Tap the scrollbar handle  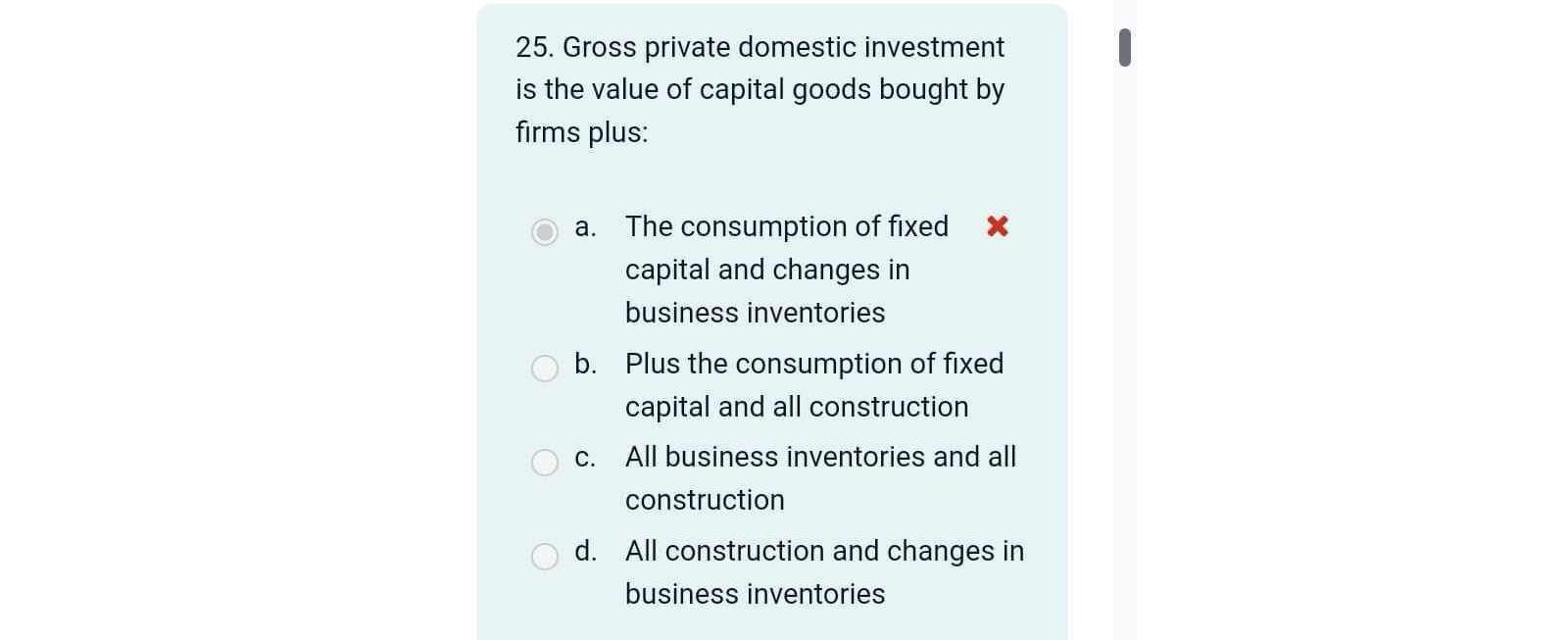(1125, 48)
